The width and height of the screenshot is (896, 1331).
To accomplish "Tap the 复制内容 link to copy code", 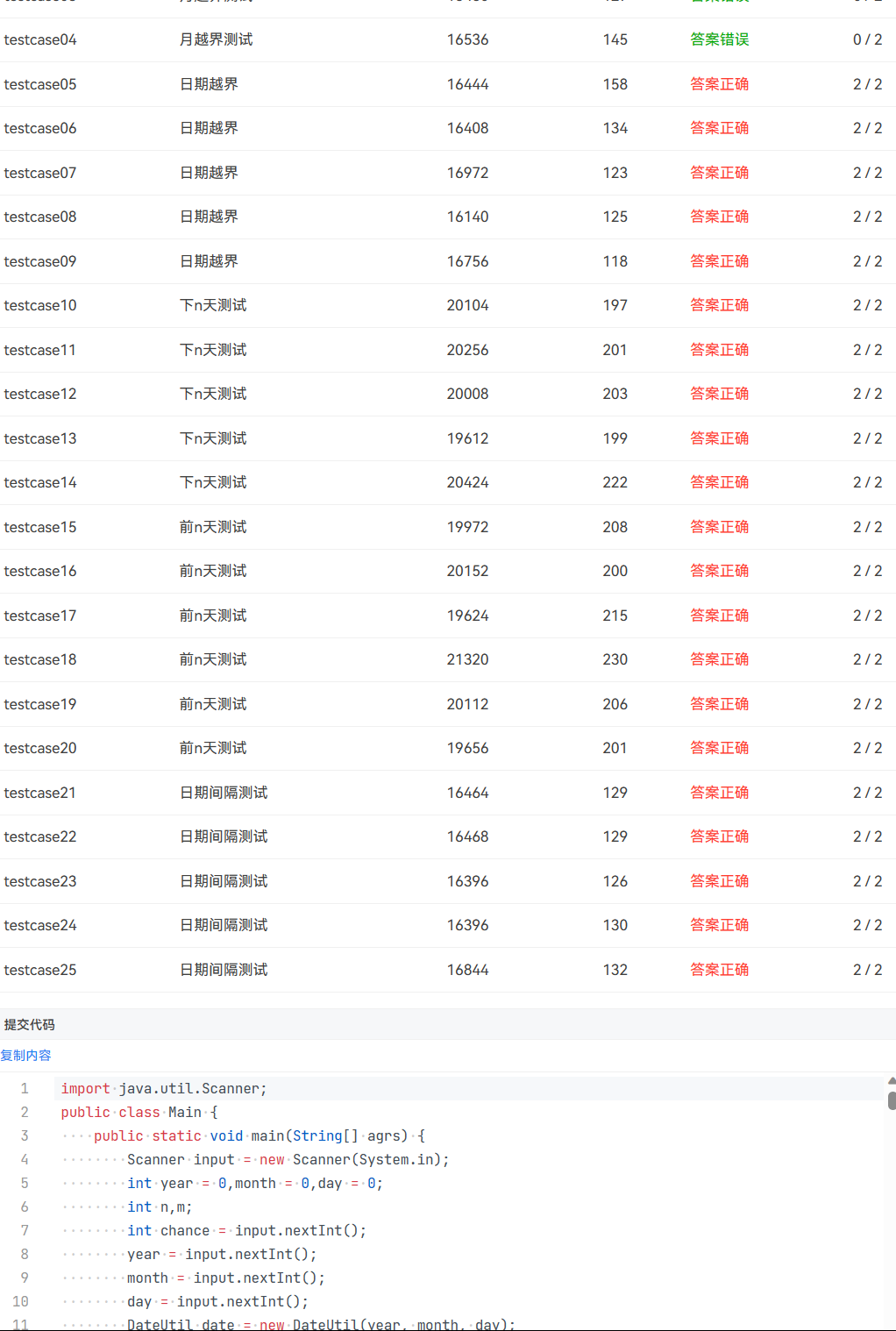I will click(x=26, y=1056).
